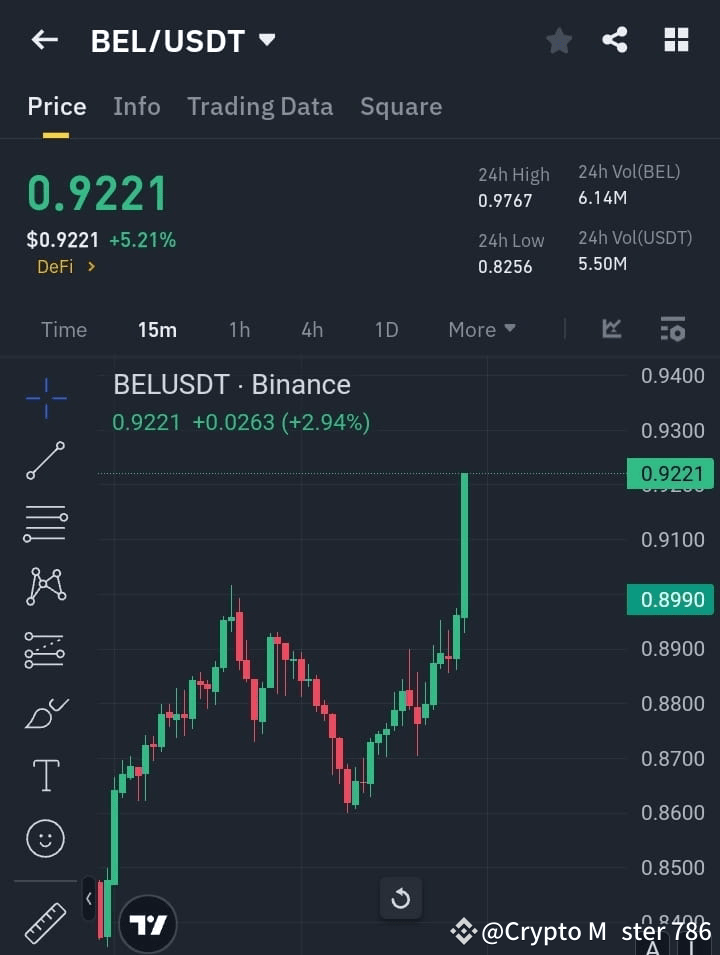Screen dimensions: 720x955
Task: Expand the More timeframes dropdown
Action: tap(481, 329)
